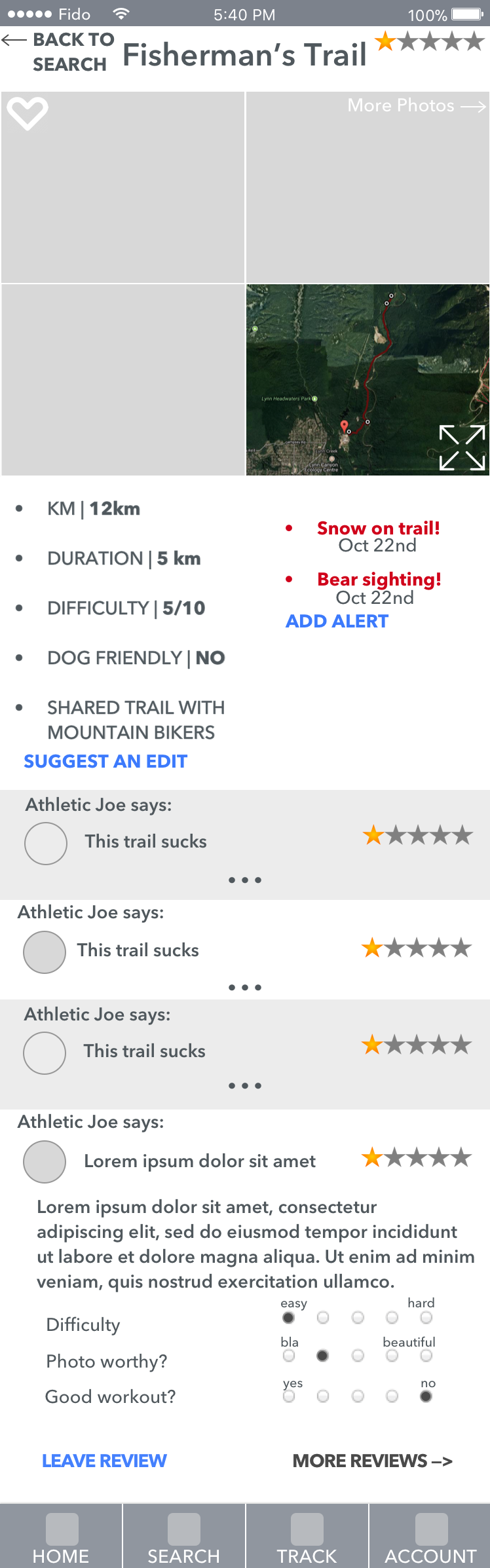Switch to the HOME tab
This screenshot has width=490, height=1568.
(x=61, y=1538)
